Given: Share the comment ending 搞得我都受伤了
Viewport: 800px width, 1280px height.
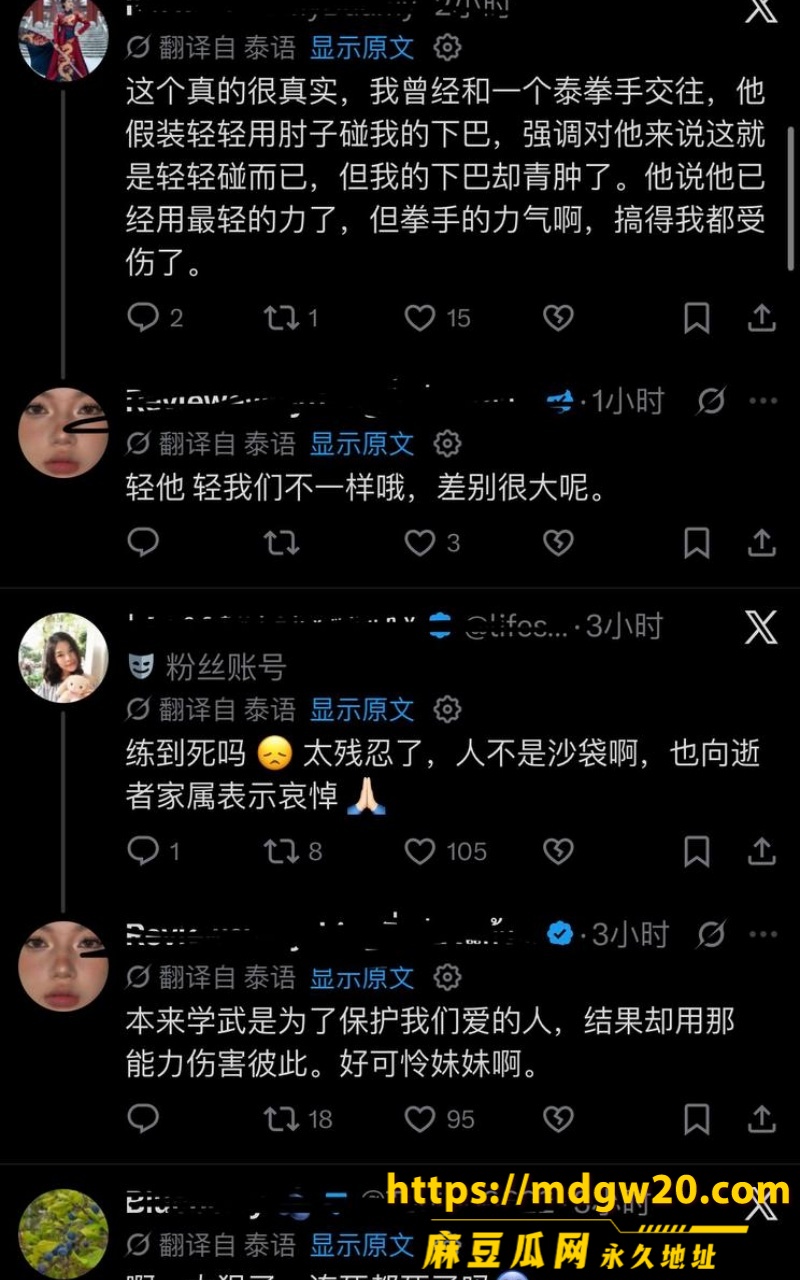Looking at the screenshot, I should pyautogui.click(x=762, y=318).
